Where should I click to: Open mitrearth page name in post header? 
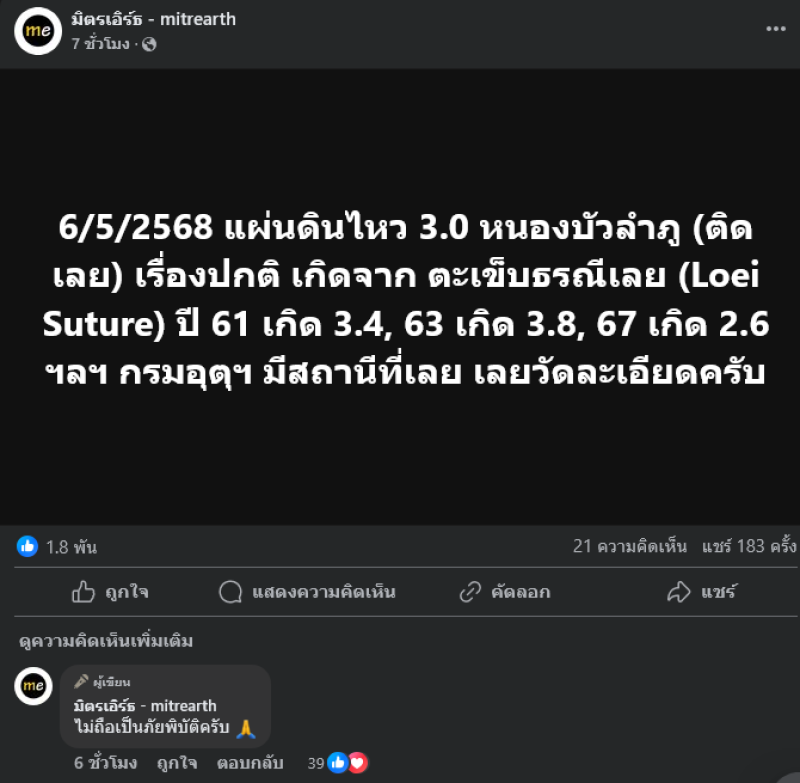(x=153, y=19)
